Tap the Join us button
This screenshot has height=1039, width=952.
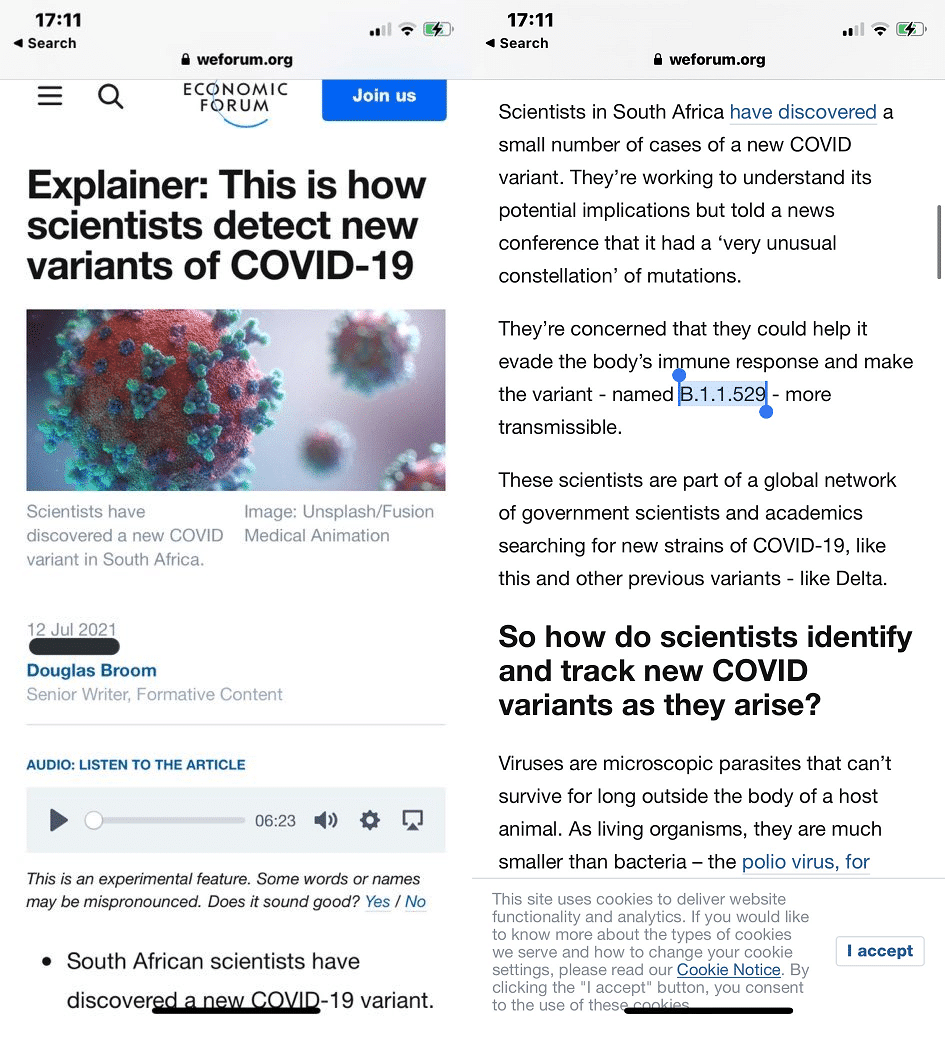384,96
